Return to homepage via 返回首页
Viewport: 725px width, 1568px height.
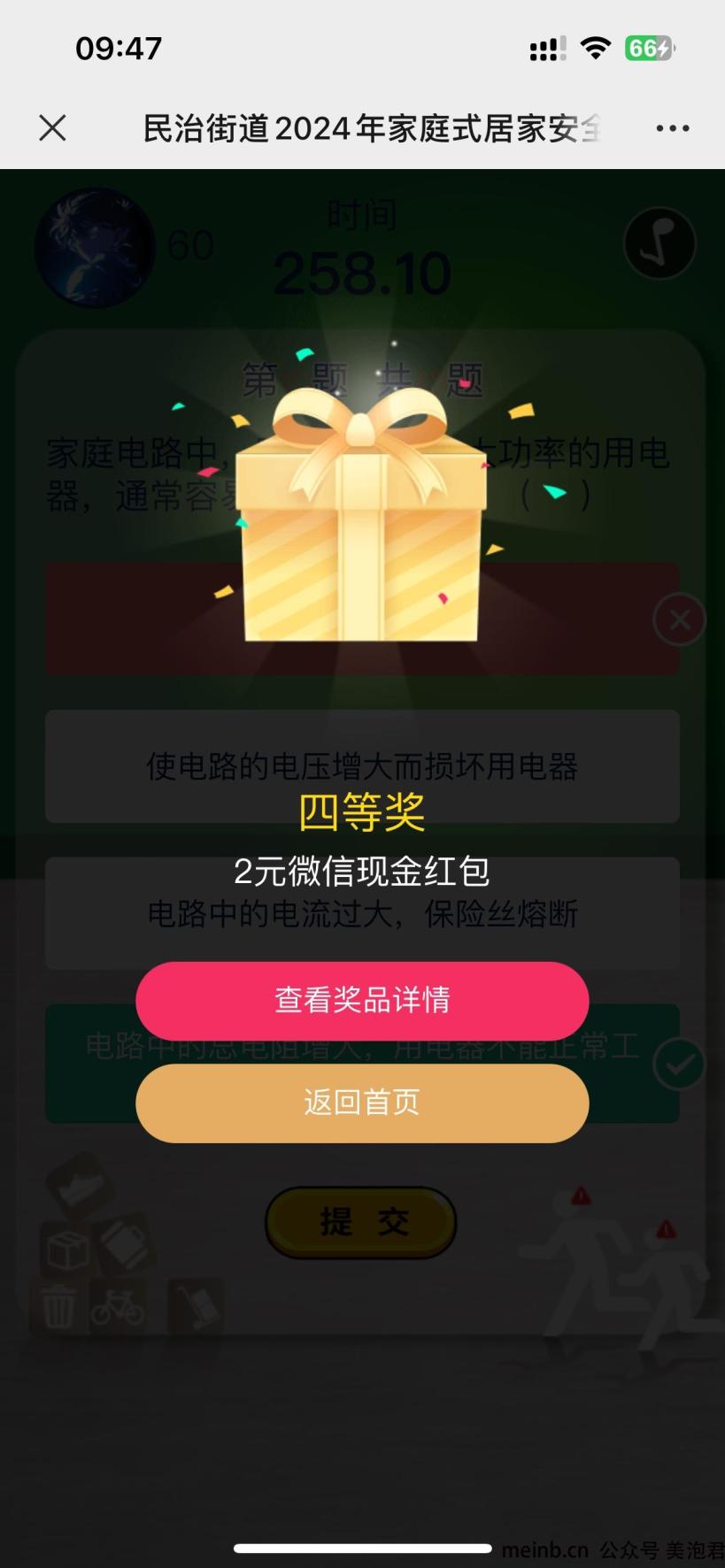(x=362, y=1103)
